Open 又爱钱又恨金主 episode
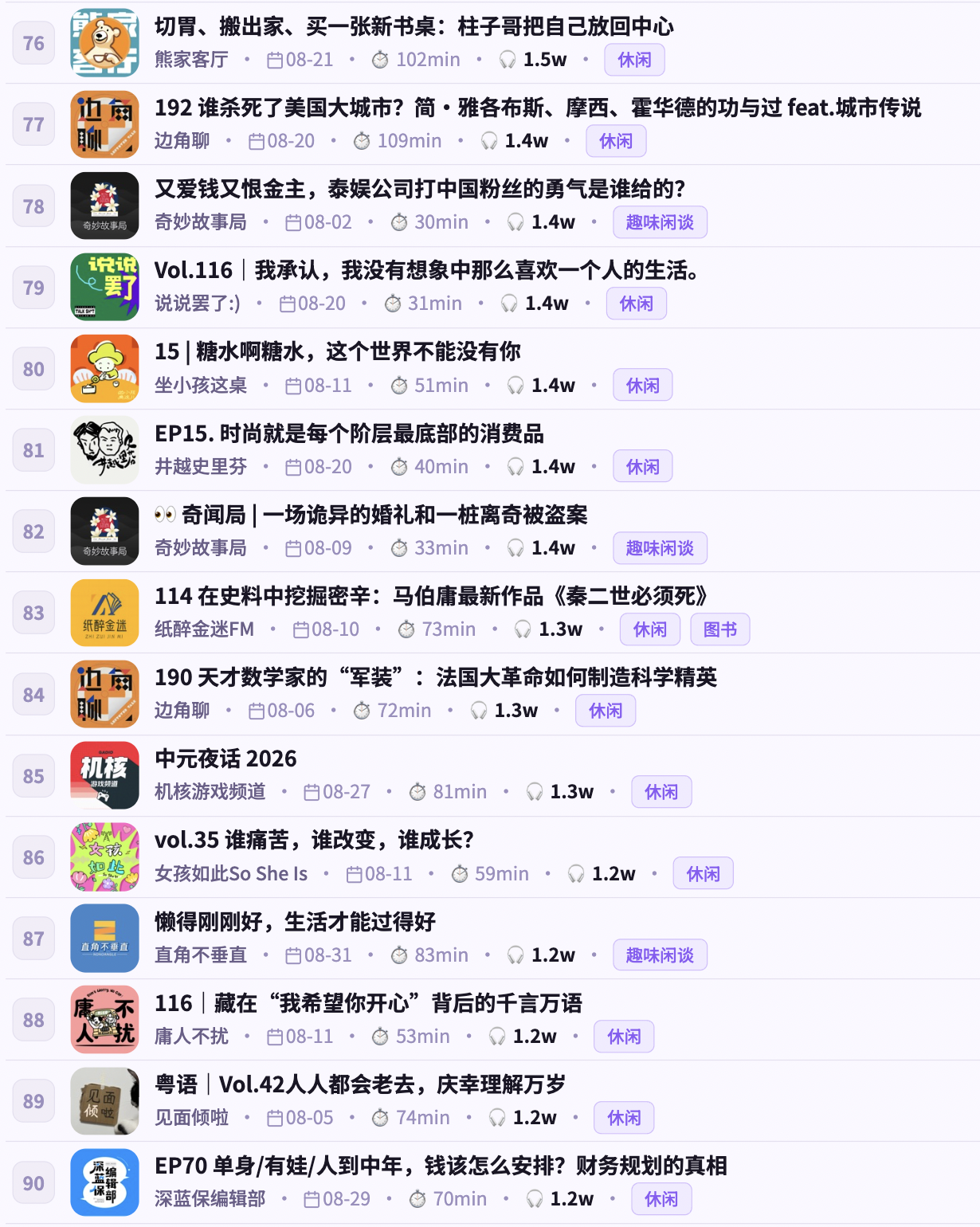Screen dimensions: 980x1227 tap(420, 189)
